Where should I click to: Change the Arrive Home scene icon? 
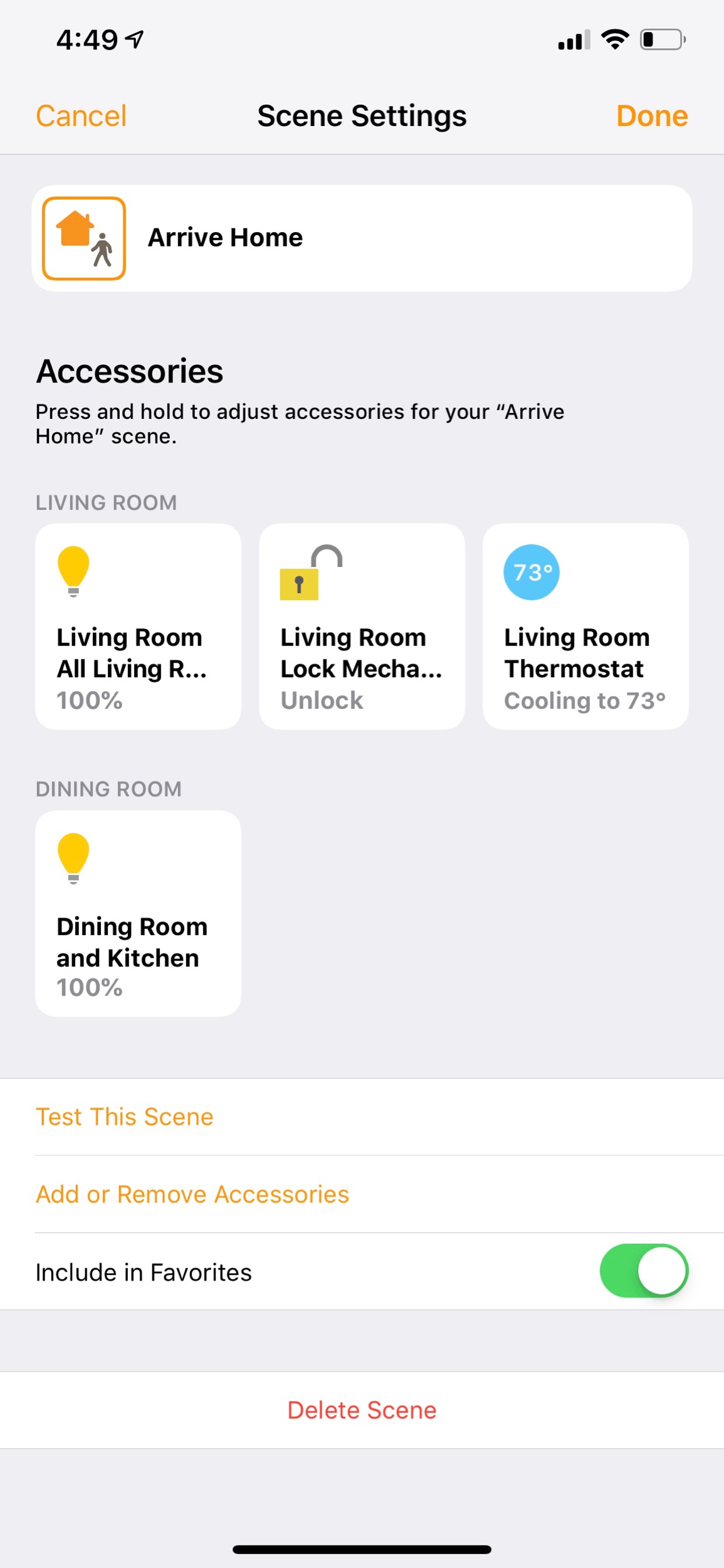[84, 238]
